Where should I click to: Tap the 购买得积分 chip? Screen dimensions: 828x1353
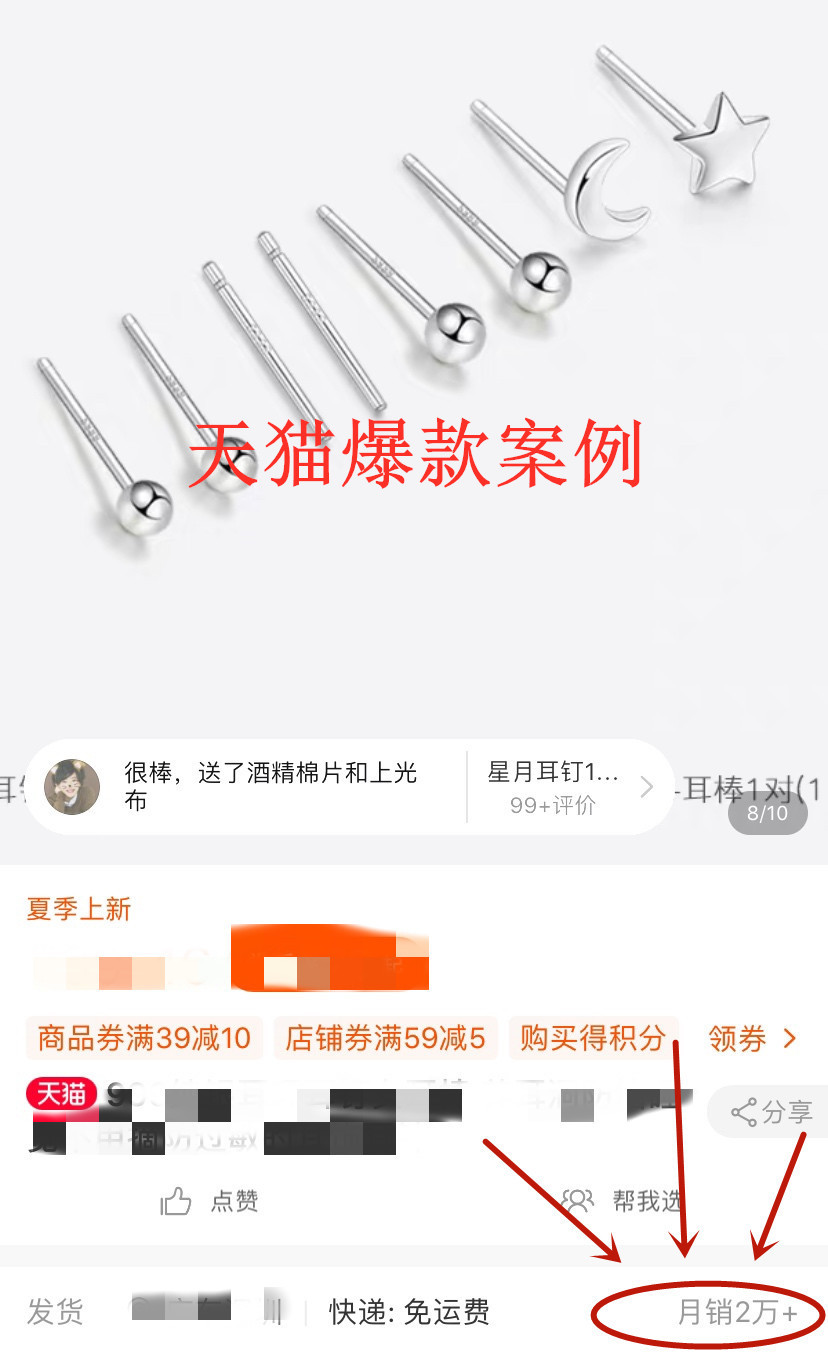tap(592, 1039)
